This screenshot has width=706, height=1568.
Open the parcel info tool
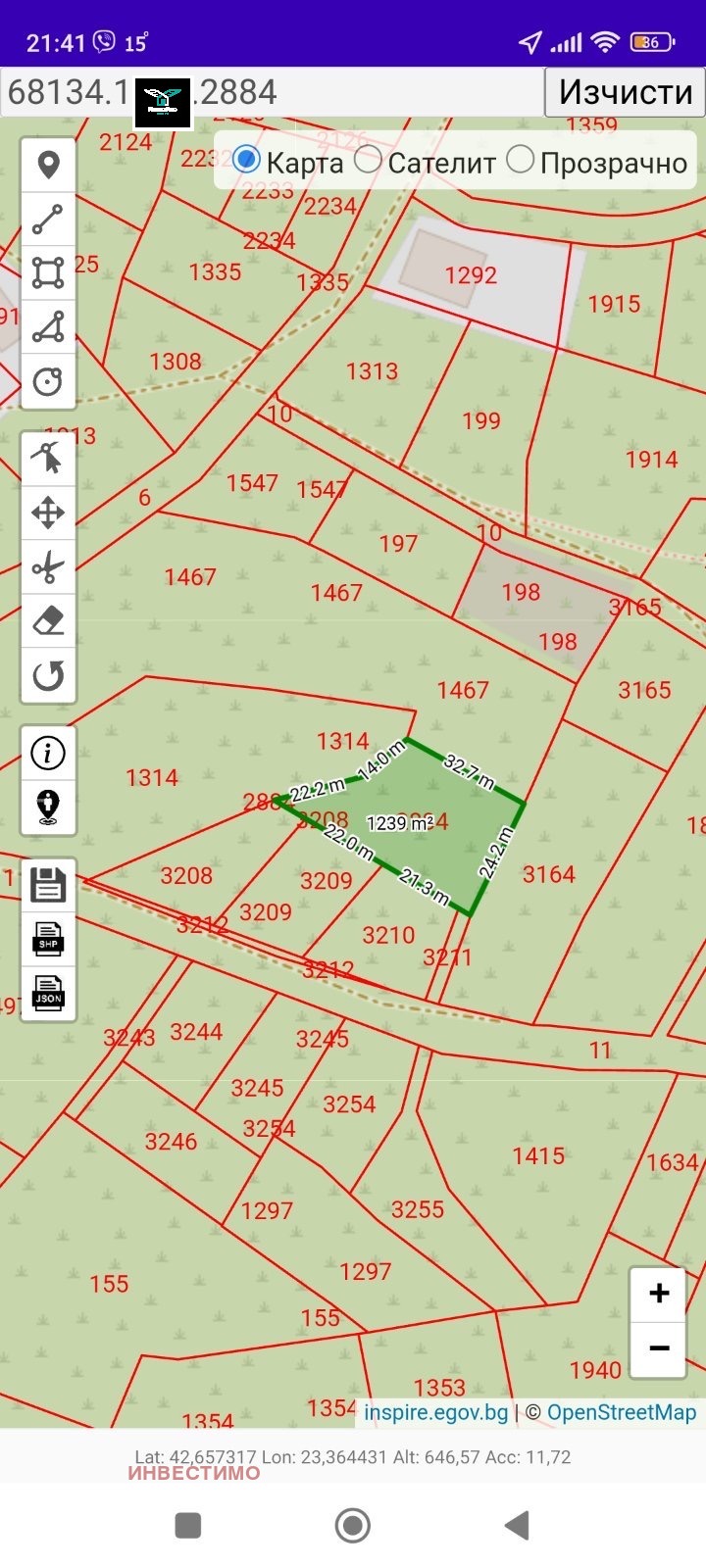coord(48,753)
